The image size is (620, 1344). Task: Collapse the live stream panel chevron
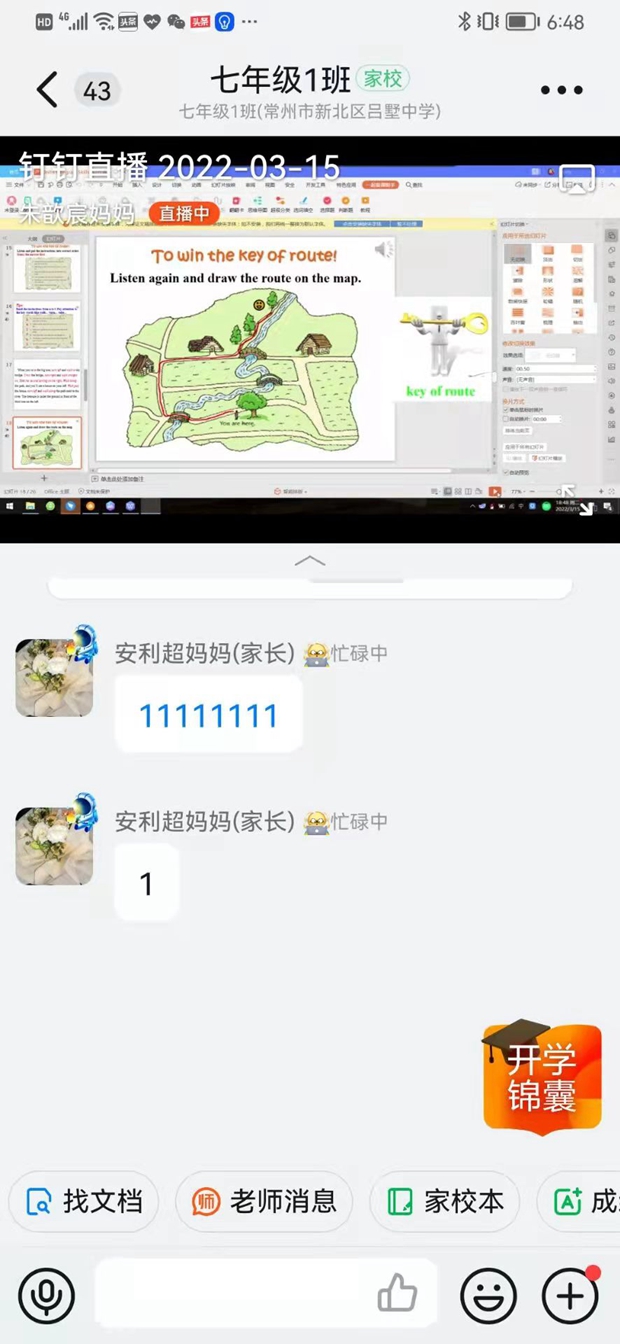click(x=310, y=561)
